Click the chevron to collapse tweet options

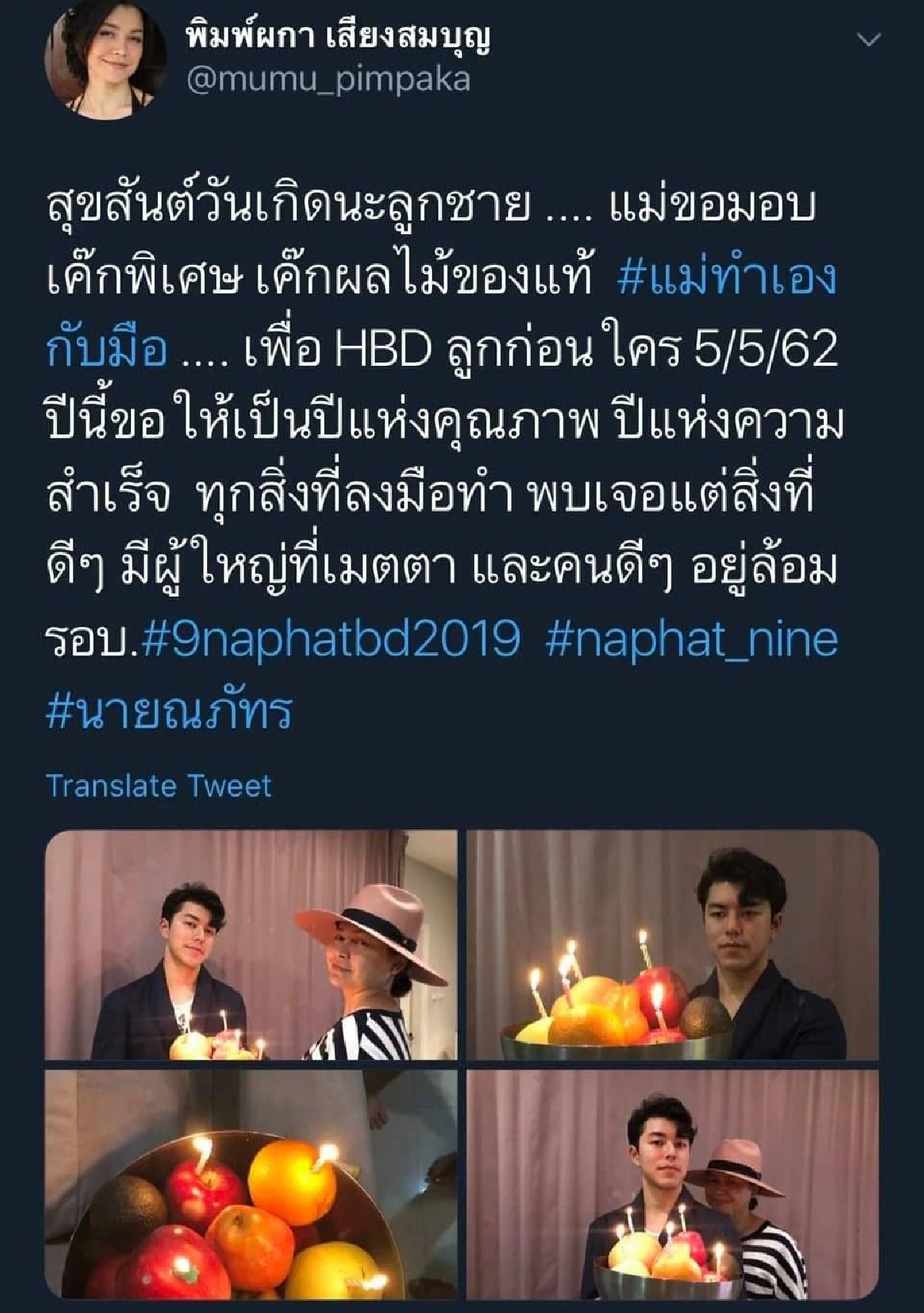(869, 39)
